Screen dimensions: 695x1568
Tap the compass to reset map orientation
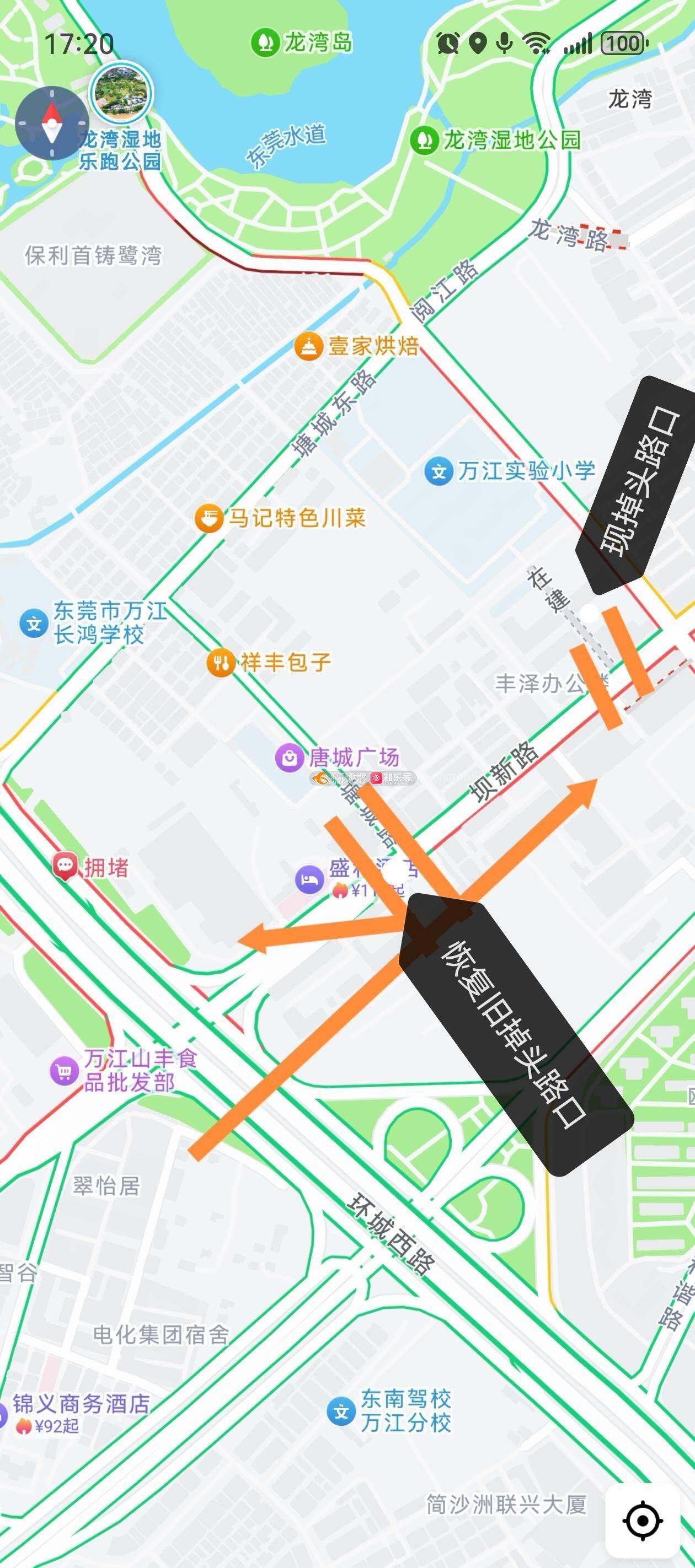point(51,123)
